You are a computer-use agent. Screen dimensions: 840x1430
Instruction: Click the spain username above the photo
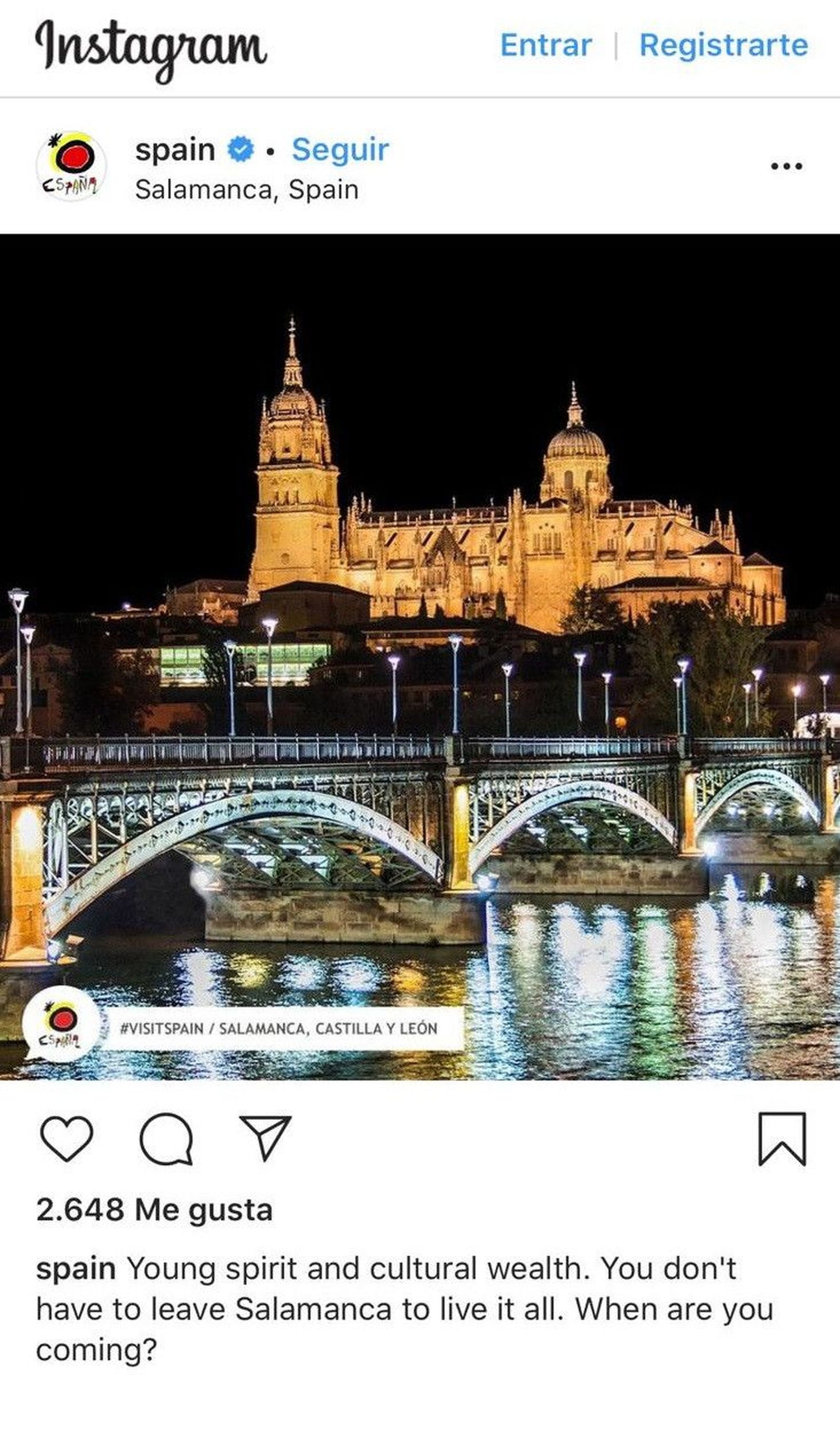[176, 149]
